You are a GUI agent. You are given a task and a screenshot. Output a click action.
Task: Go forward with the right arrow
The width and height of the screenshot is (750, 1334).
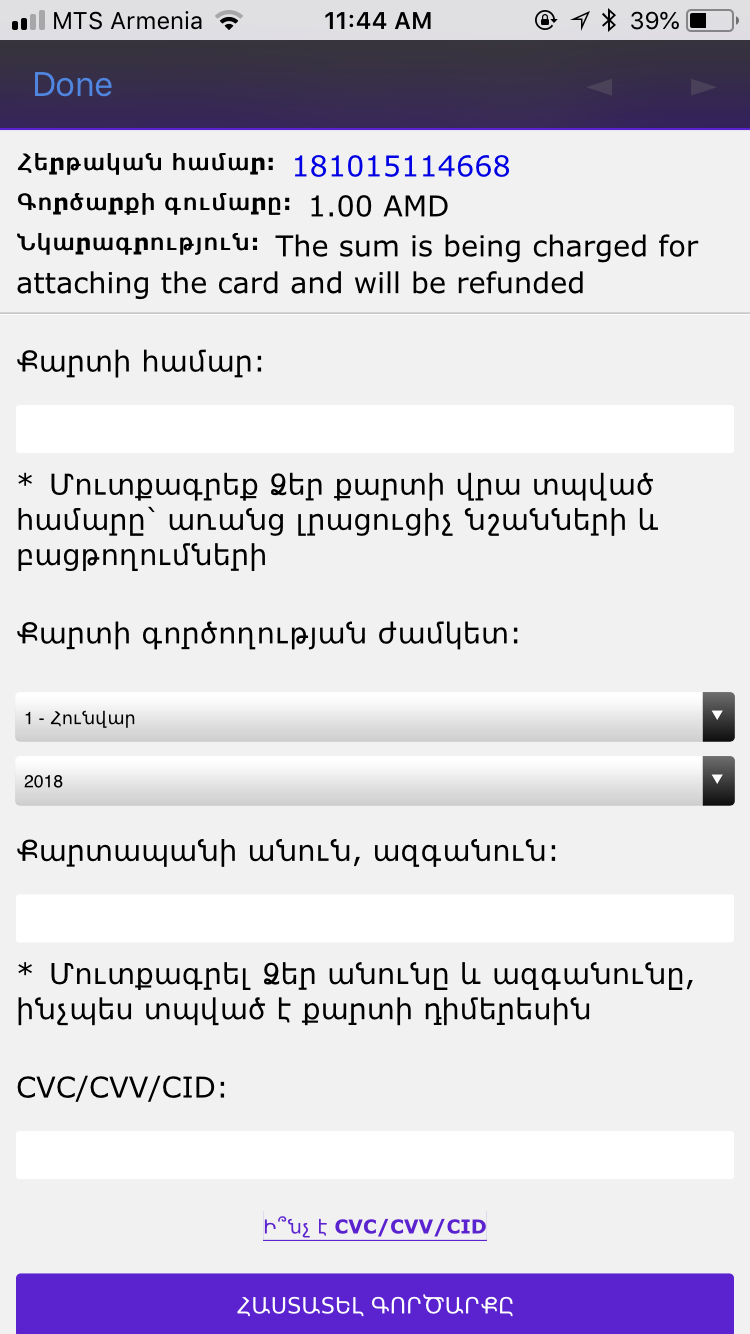(x=704, y=87)
